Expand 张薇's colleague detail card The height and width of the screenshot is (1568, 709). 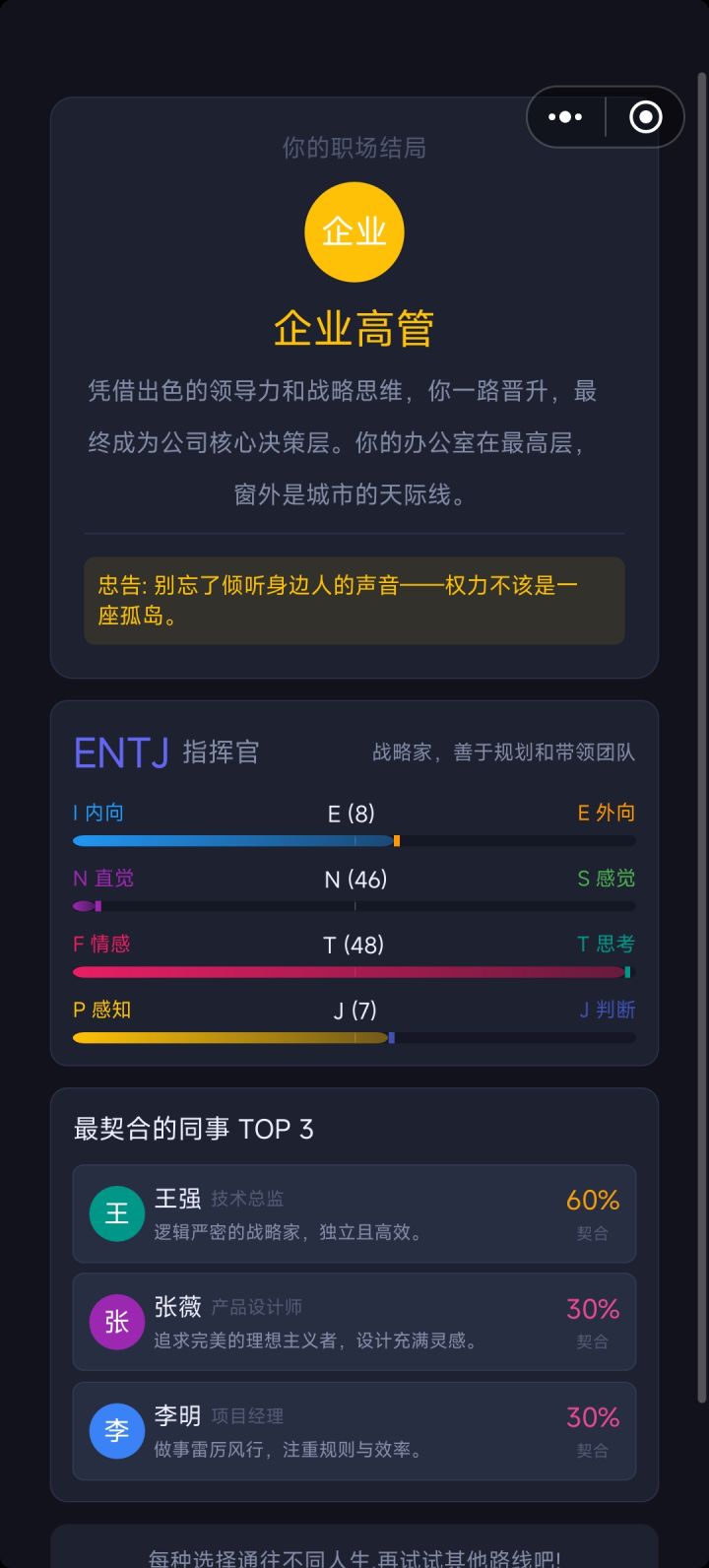tap(354, 1322)
